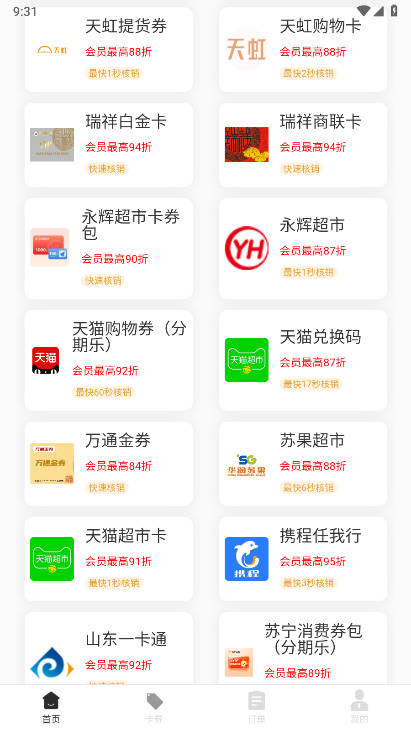Switch to the 订单 orders tab

point(256,707)
